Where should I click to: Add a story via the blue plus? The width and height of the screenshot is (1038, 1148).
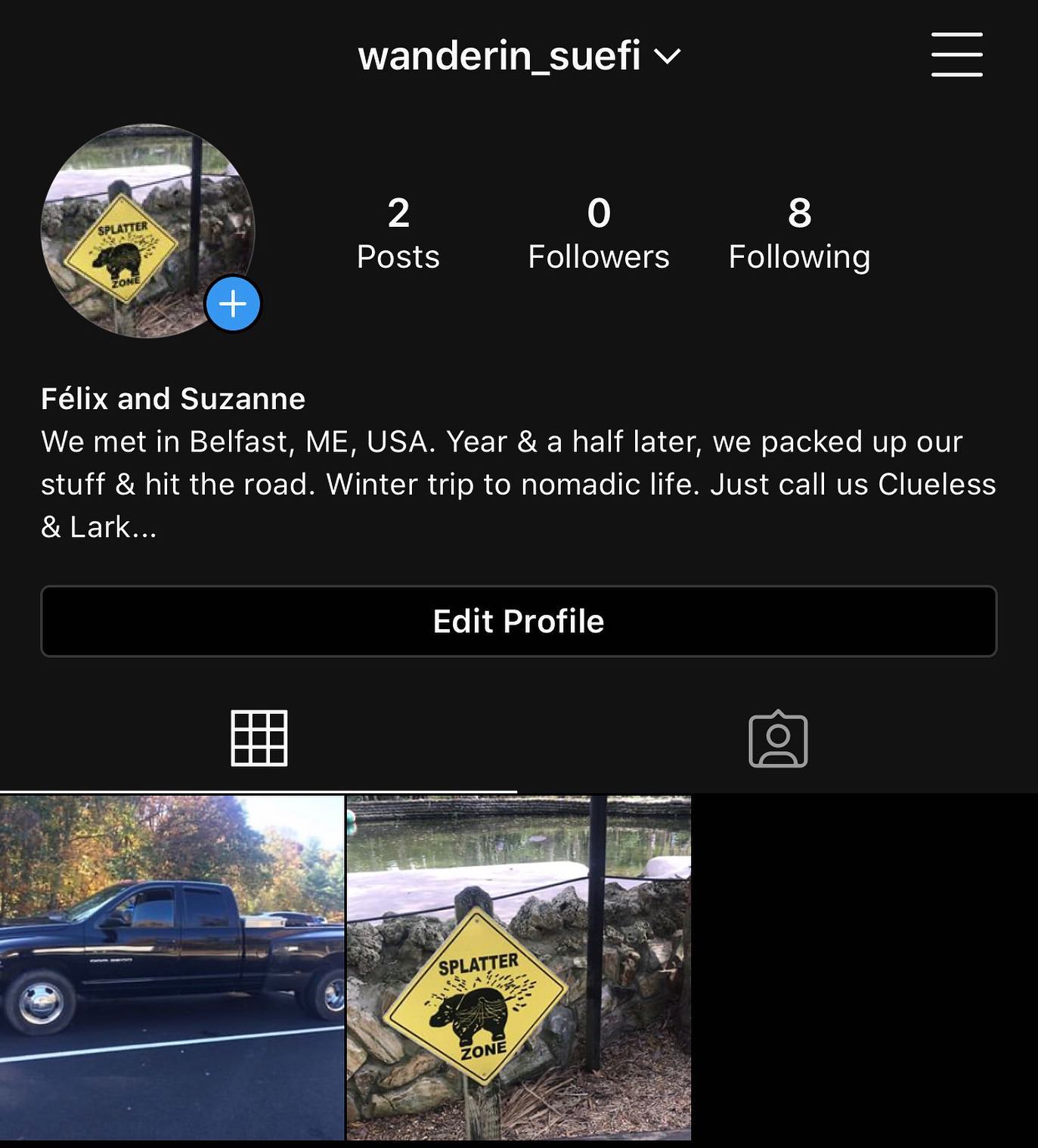(x=233, y=304)
